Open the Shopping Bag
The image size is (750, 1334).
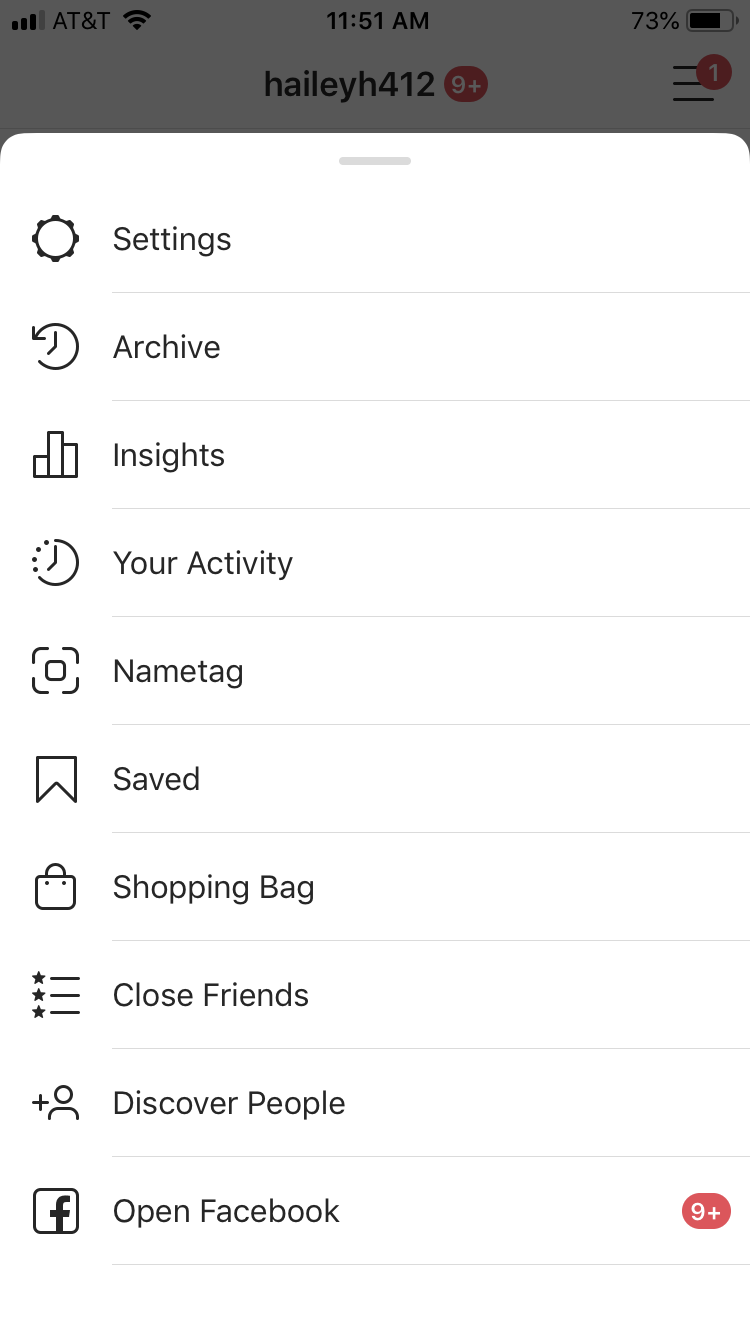pyautogui.click(x=375, y=887)
